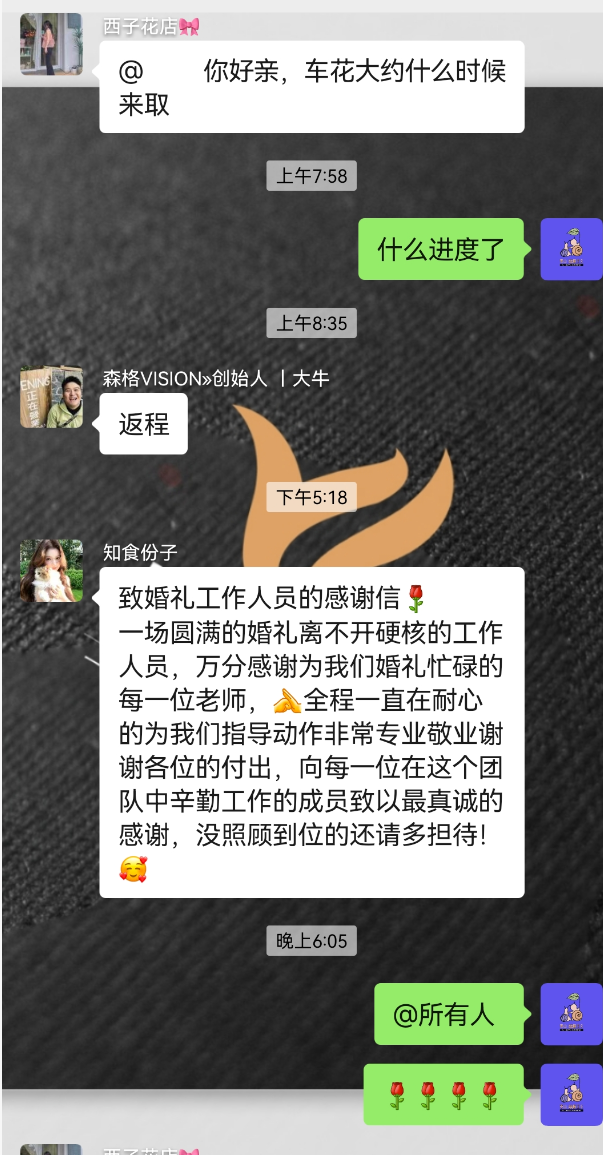Viewport: 603px width, 1155px height.
Task: Tap the sender avatar next to 什么进度了
Action: coord(571,249)
